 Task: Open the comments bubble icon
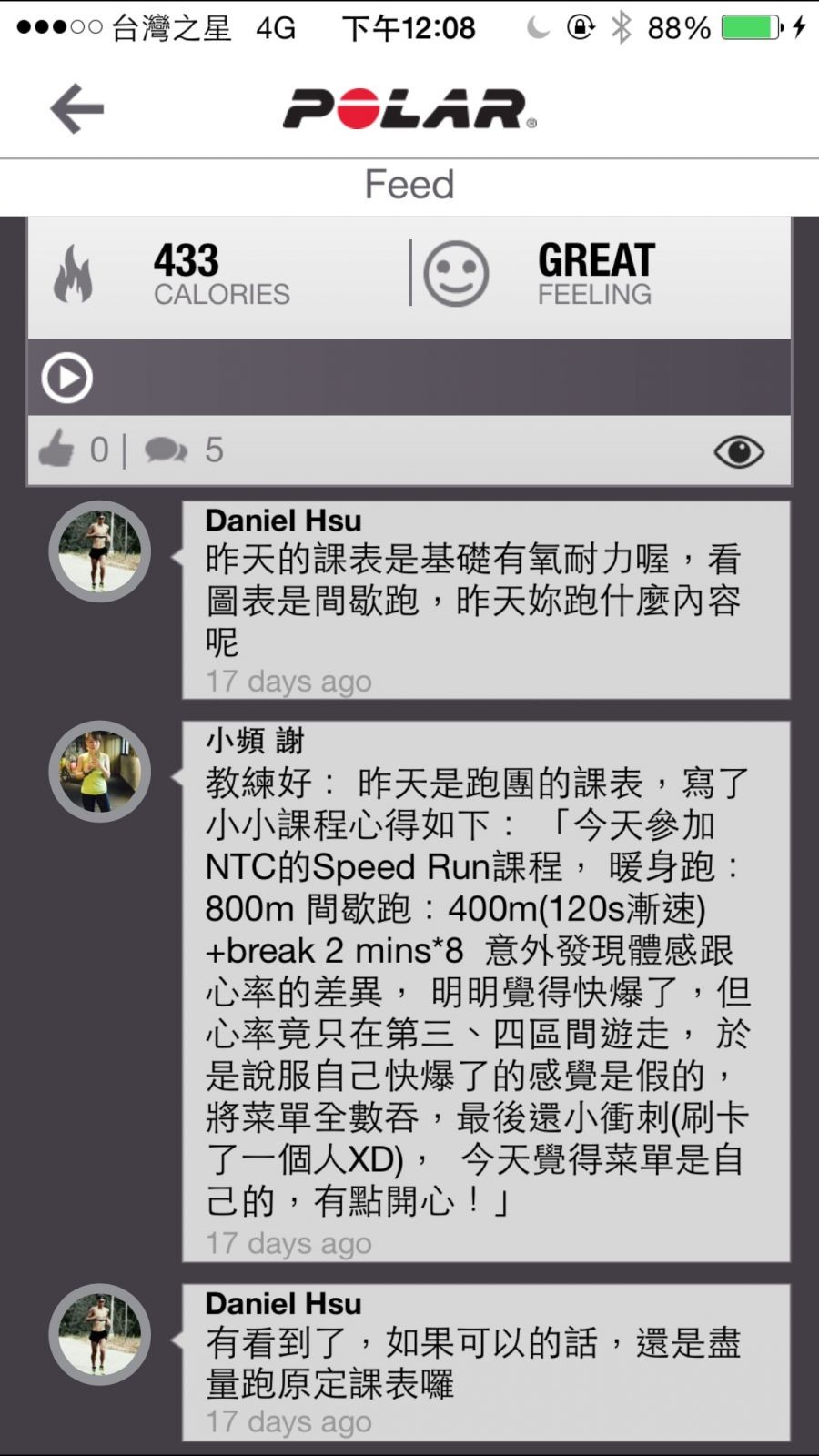click(166, 450)
